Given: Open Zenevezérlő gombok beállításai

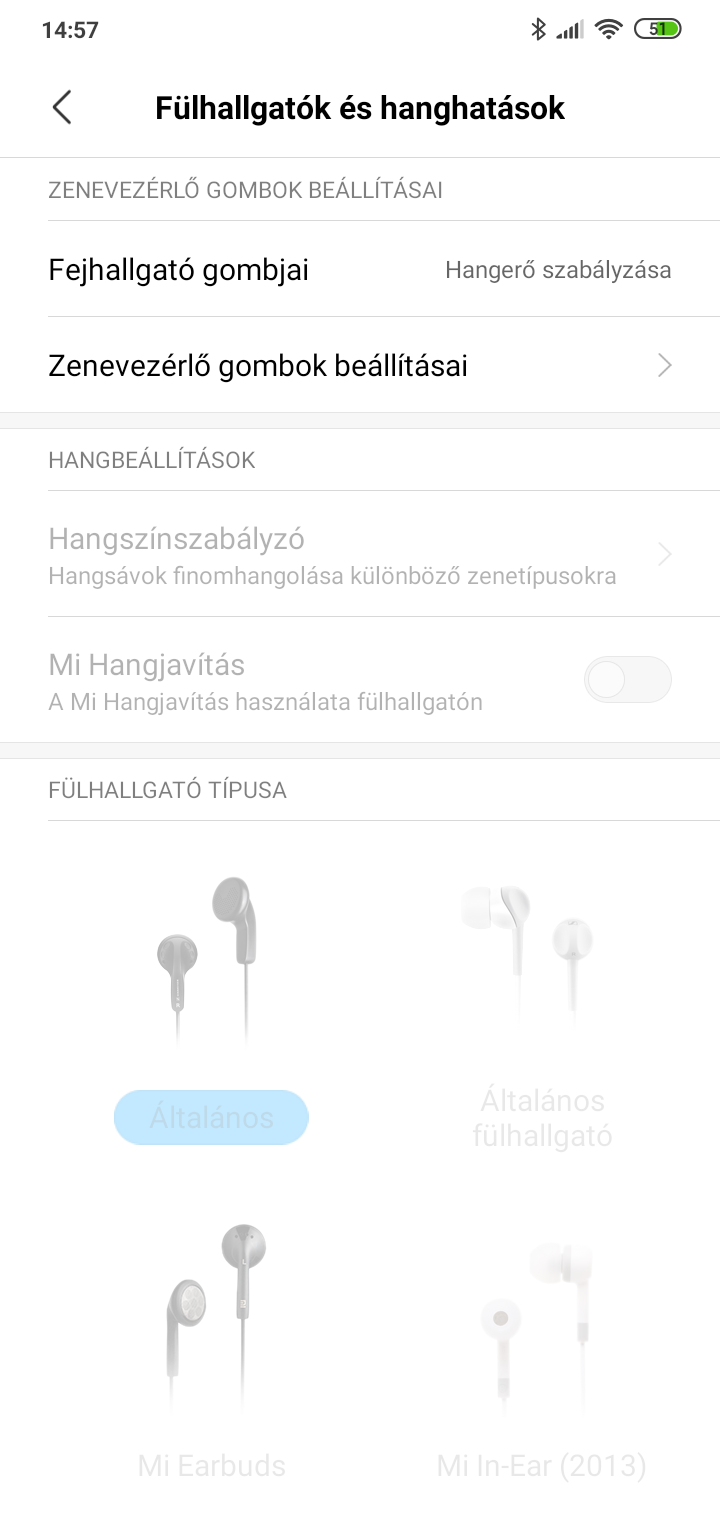Looking at the screenshot, I should pos(360,365).
